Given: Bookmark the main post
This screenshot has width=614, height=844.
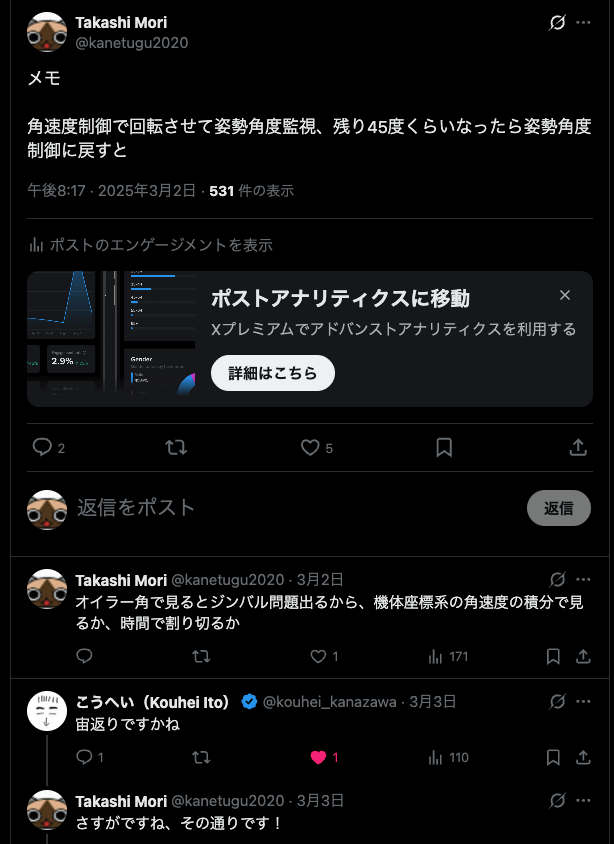Looking at the screenshot, I should coord(444,447).
